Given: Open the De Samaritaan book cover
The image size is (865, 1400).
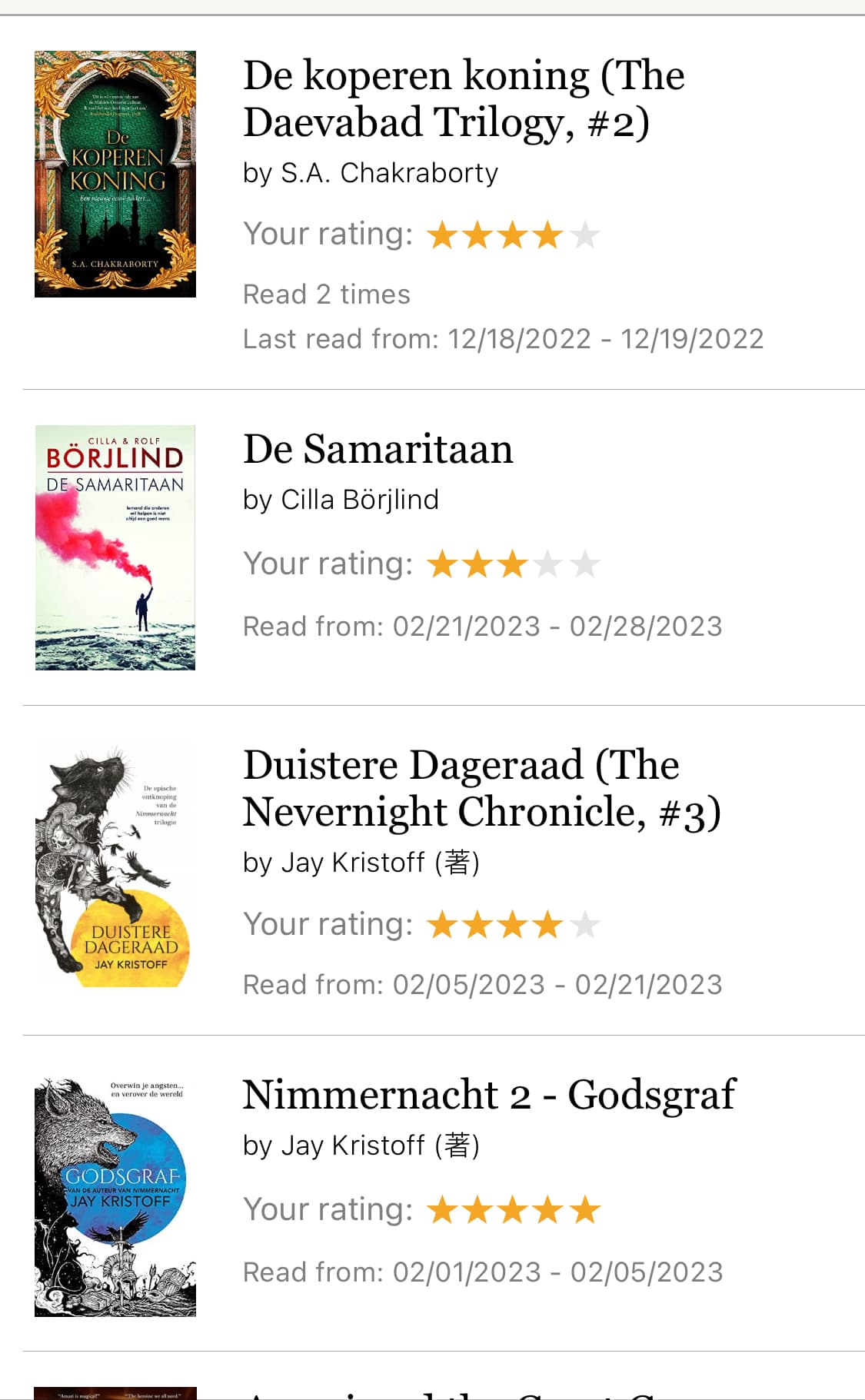Looking at the screenshot, I should [x=115, y=547].
